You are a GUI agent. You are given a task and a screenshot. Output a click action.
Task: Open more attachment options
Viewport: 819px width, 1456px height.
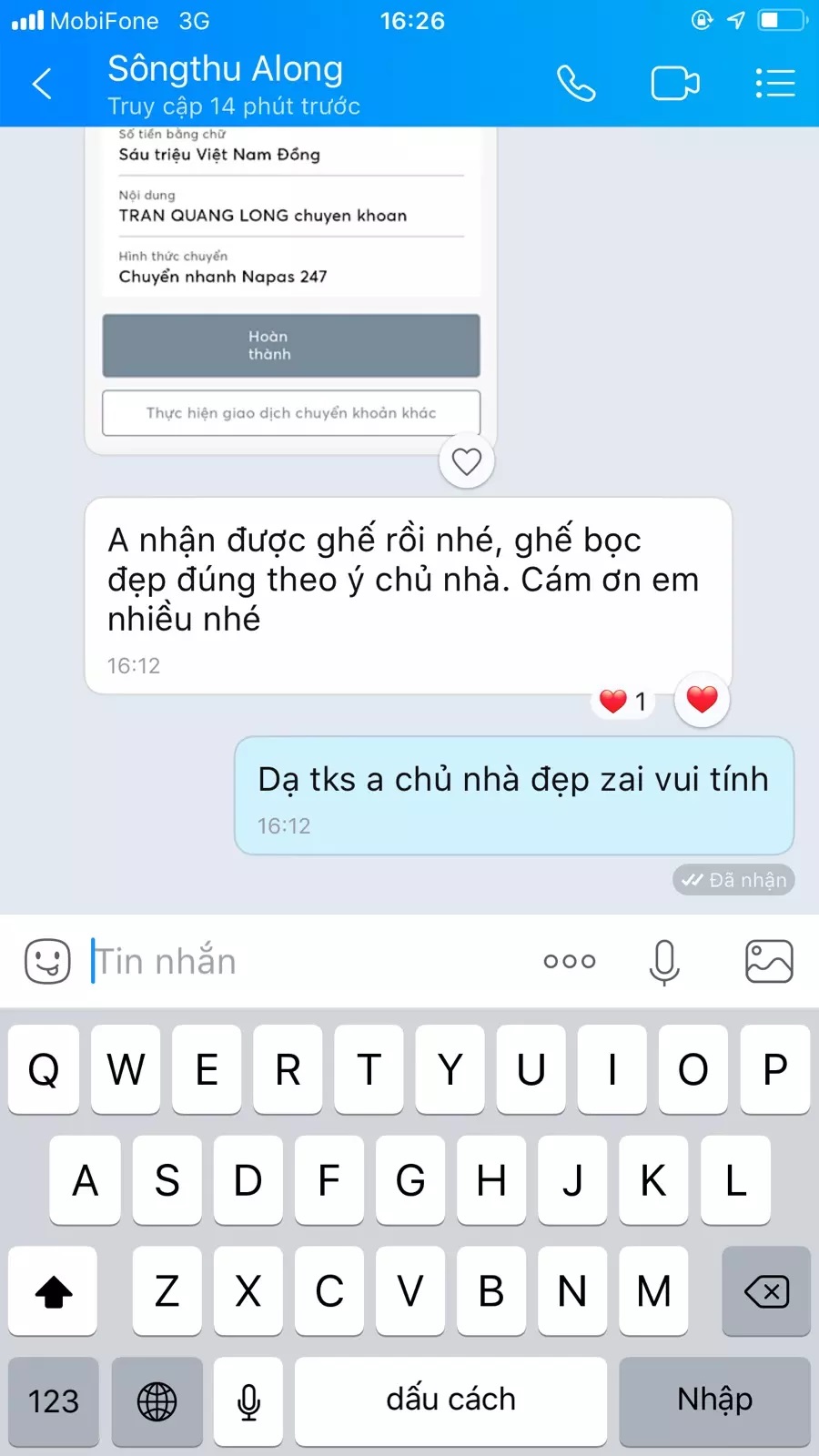[x=570, y=961]
